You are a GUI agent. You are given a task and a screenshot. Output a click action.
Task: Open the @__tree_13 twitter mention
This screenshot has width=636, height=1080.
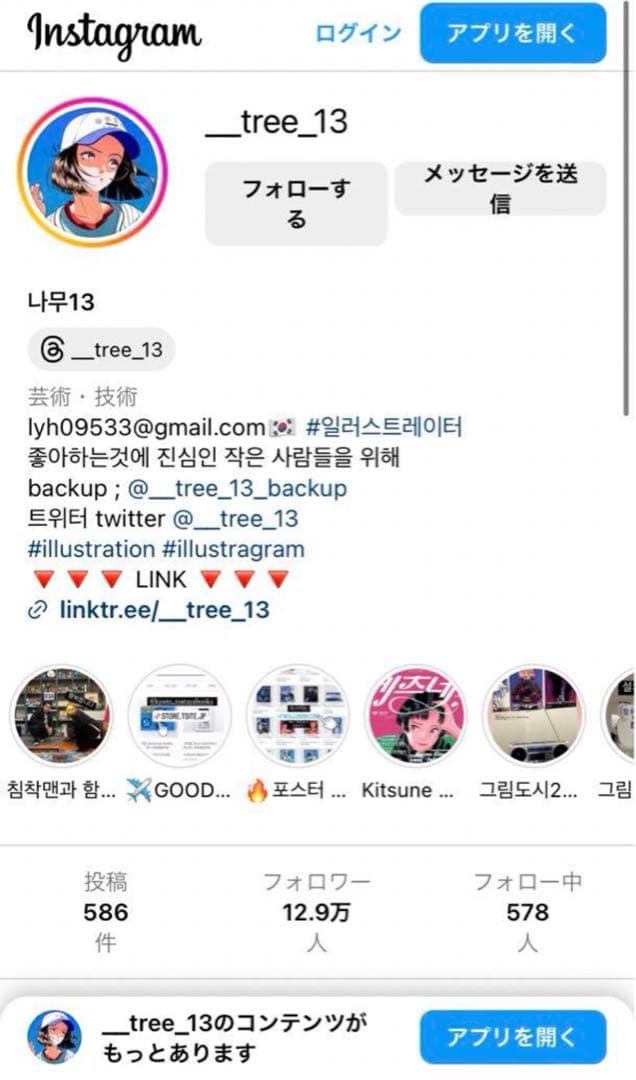(235, 519)
